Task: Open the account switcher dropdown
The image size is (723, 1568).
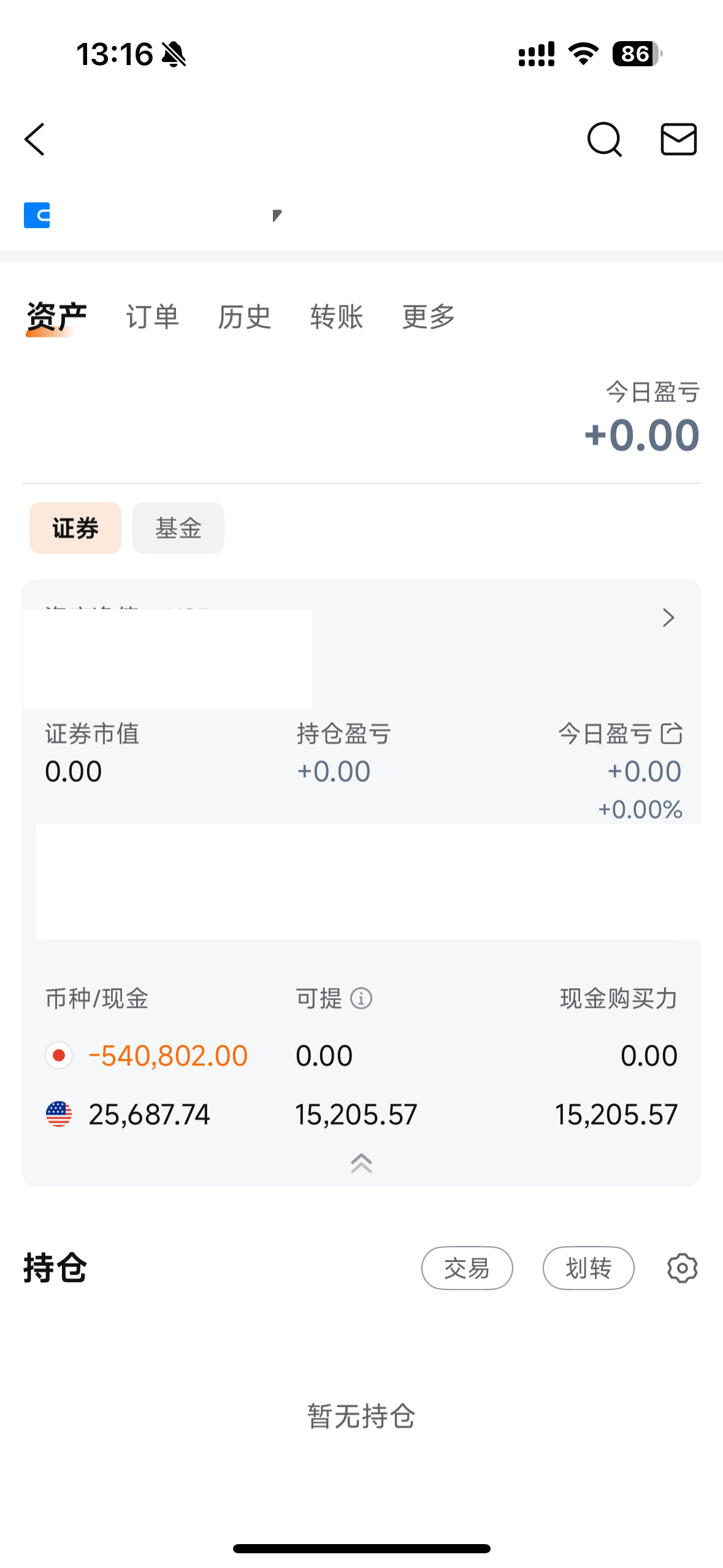Action: [277, 215]
